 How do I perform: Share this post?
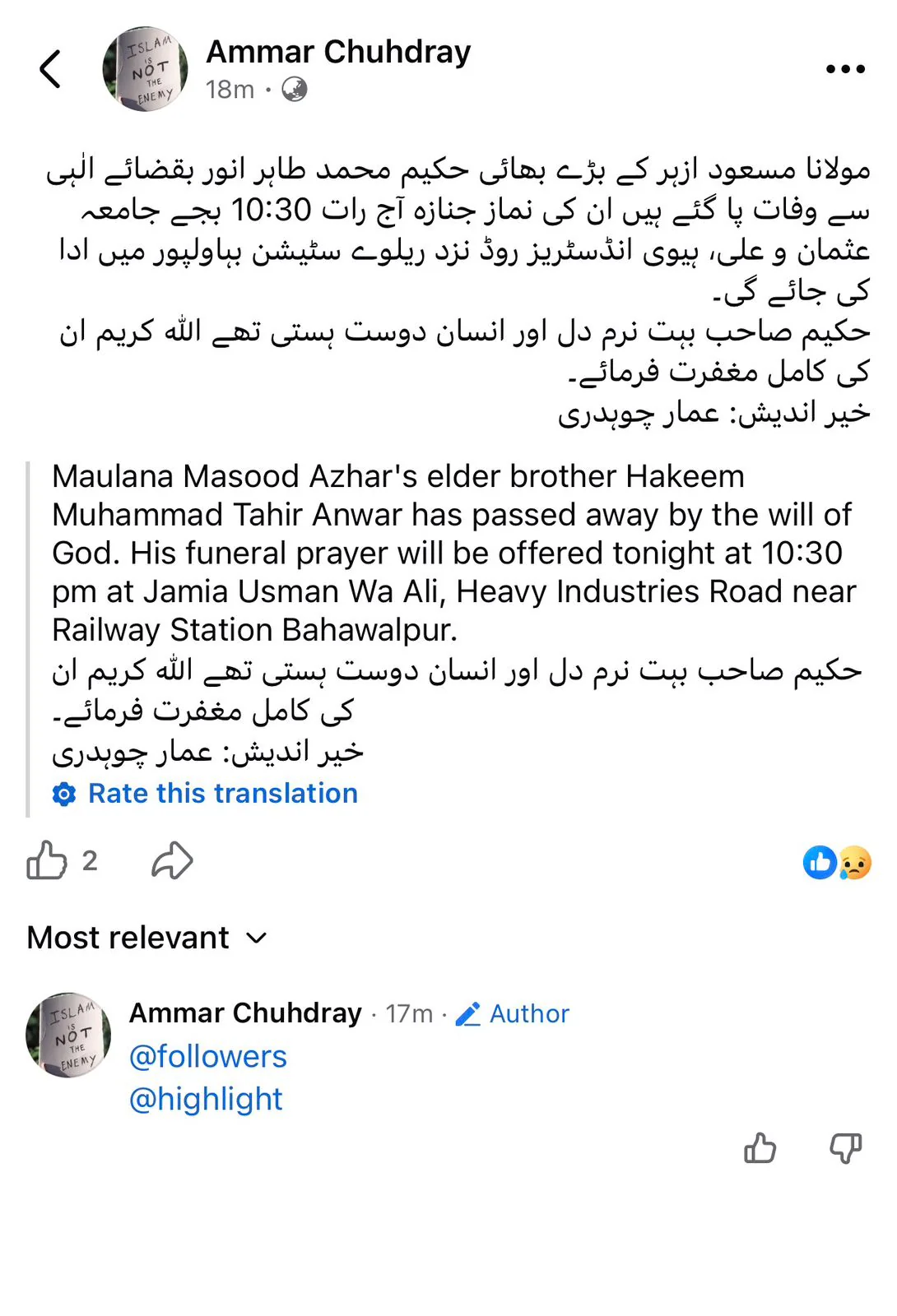tap(172, 861)
